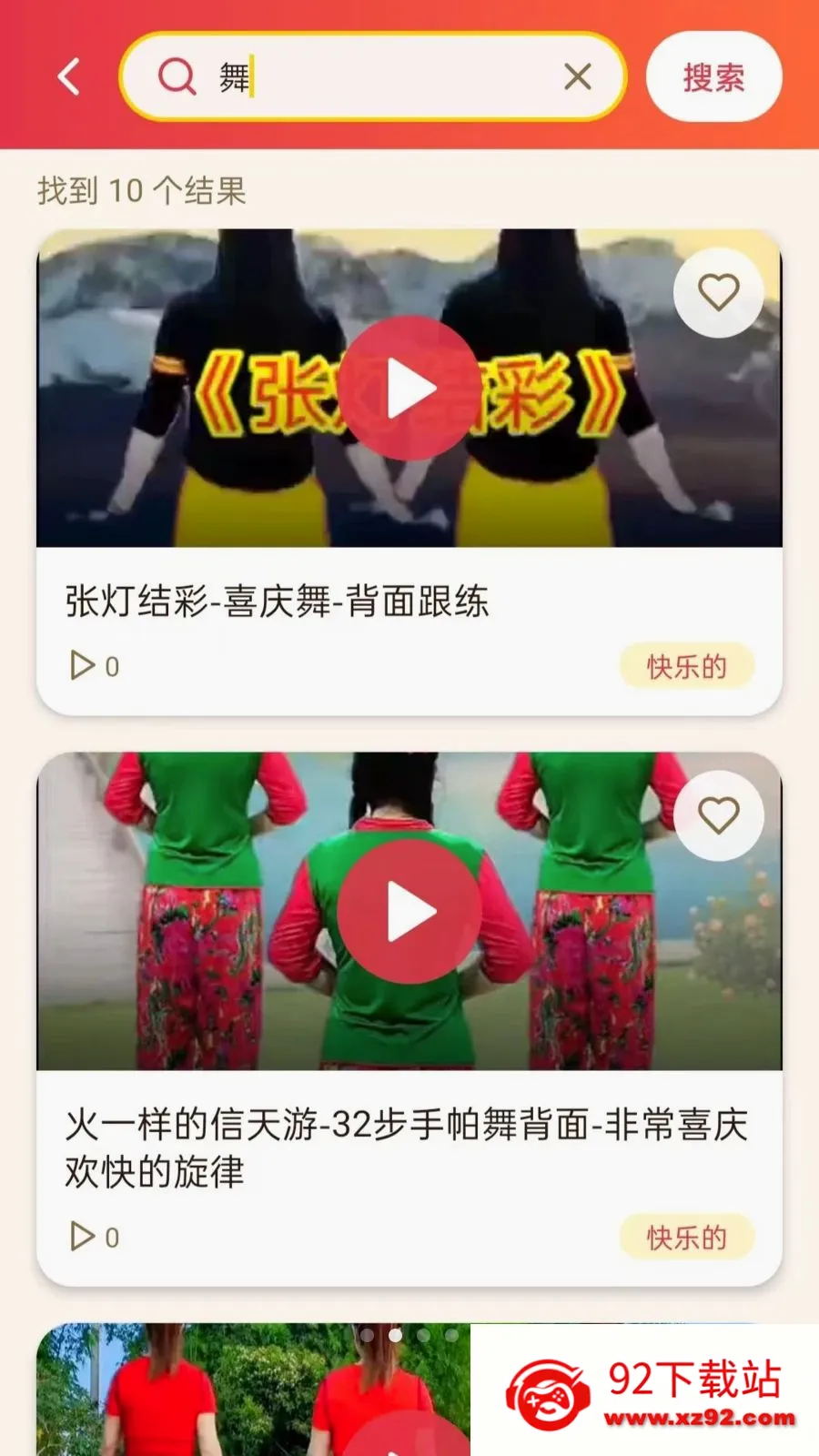This screenshot has height=1456, width=819.
Task: Tap the search field containing 舞
Action: (x=373, y=76)
